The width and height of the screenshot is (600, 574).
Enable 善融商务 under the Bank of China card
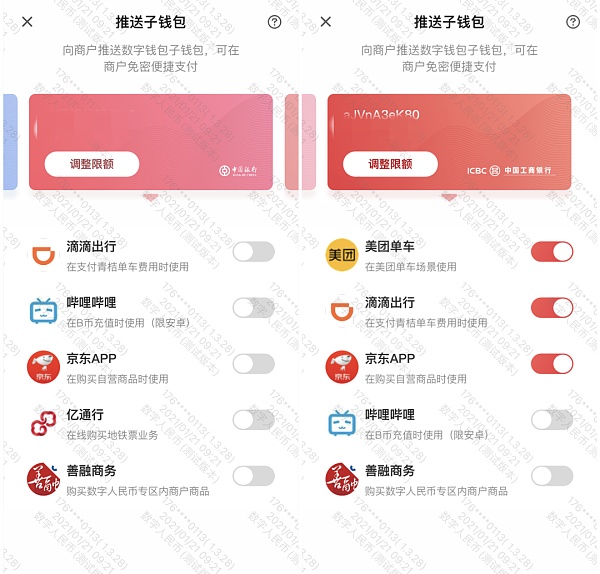(253, 476)
